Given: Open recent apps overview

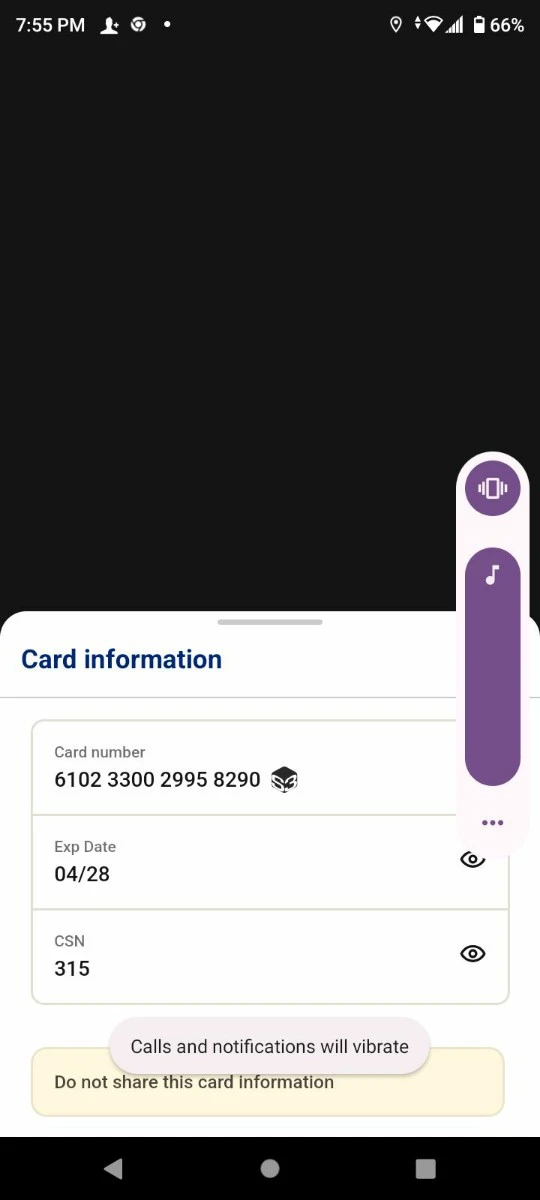Looking at the screenshot, I should tap(426, 1168).
